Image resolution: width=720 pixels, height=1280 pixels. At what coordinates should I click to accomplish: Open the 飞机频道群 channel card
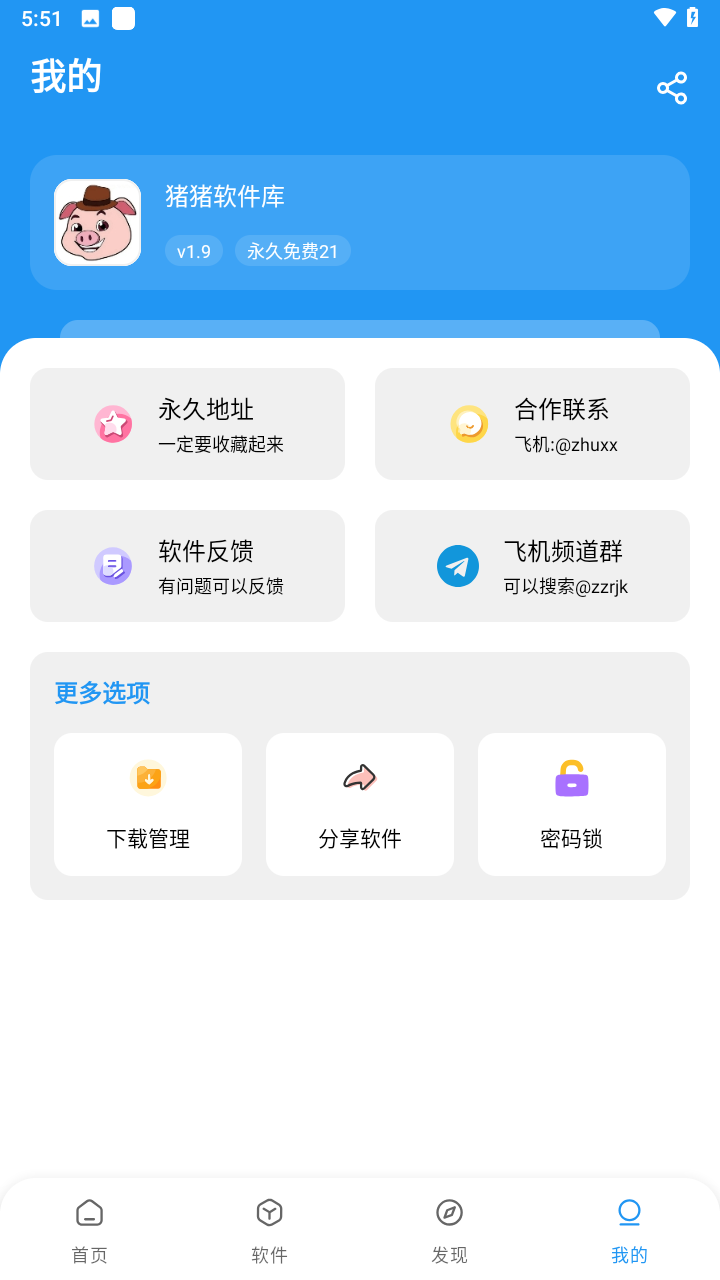[532, 566]
